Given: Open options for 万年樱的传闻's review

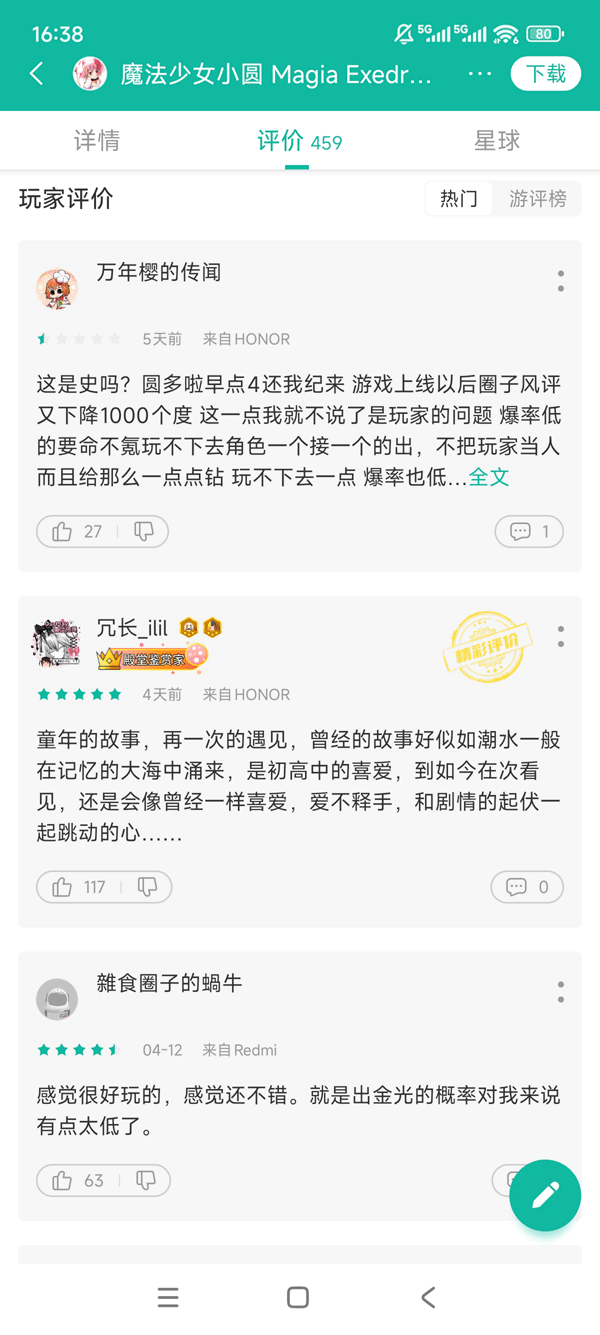Looking at the screenshot, I should (x=561, y=281).
